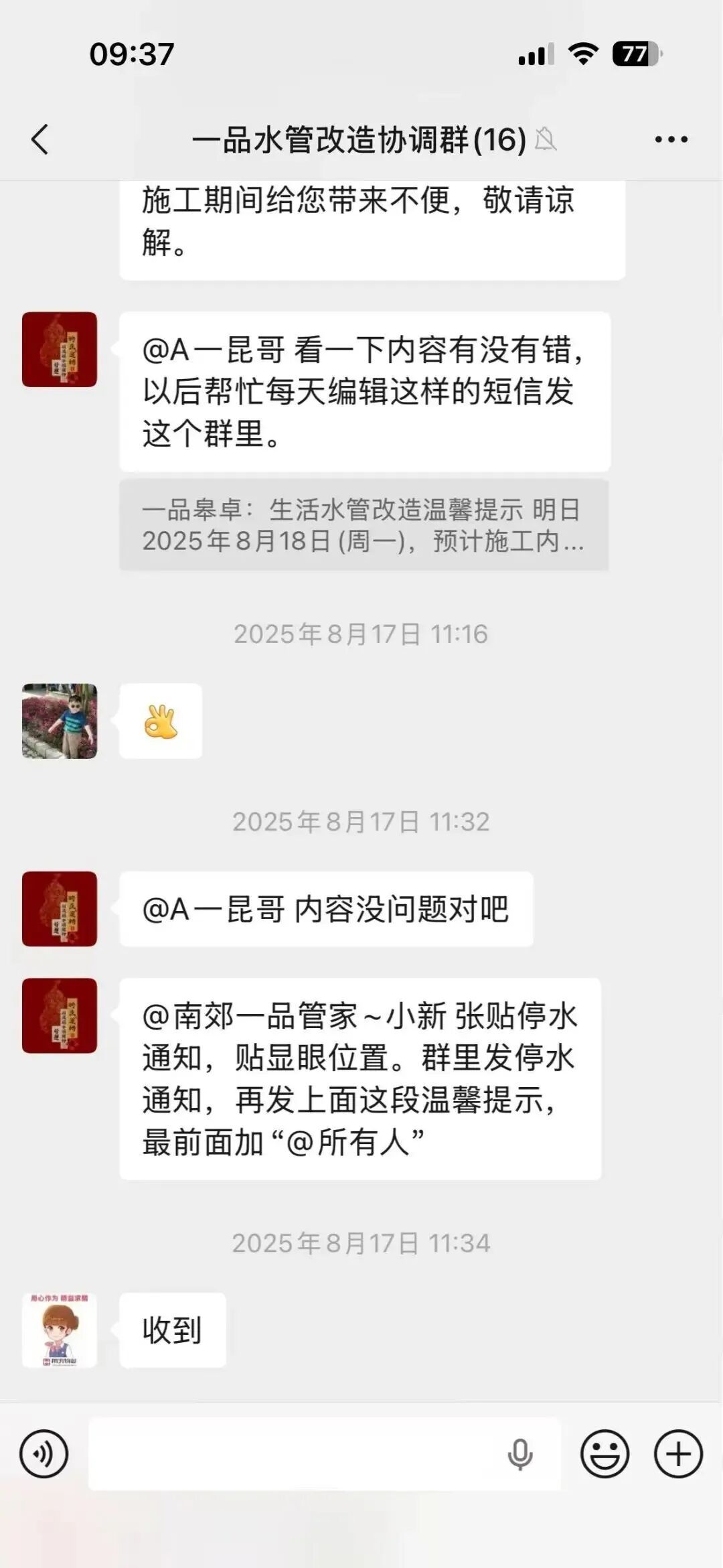The image size is (723, 1568).
Task: Open avatar beside 内容没问题对吧 message
Action: [60, 908]
